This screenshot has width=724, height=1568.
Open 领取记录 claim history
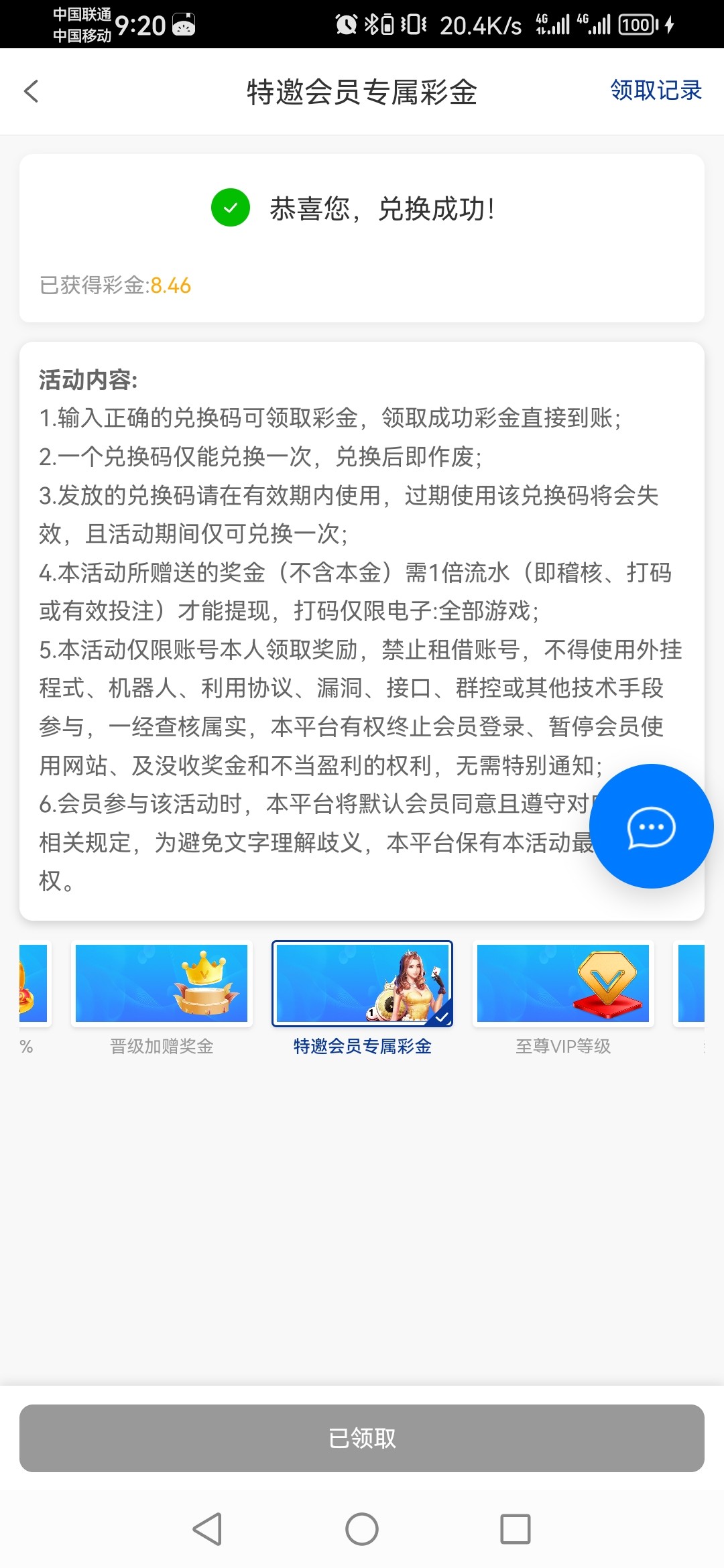[655, 90]
